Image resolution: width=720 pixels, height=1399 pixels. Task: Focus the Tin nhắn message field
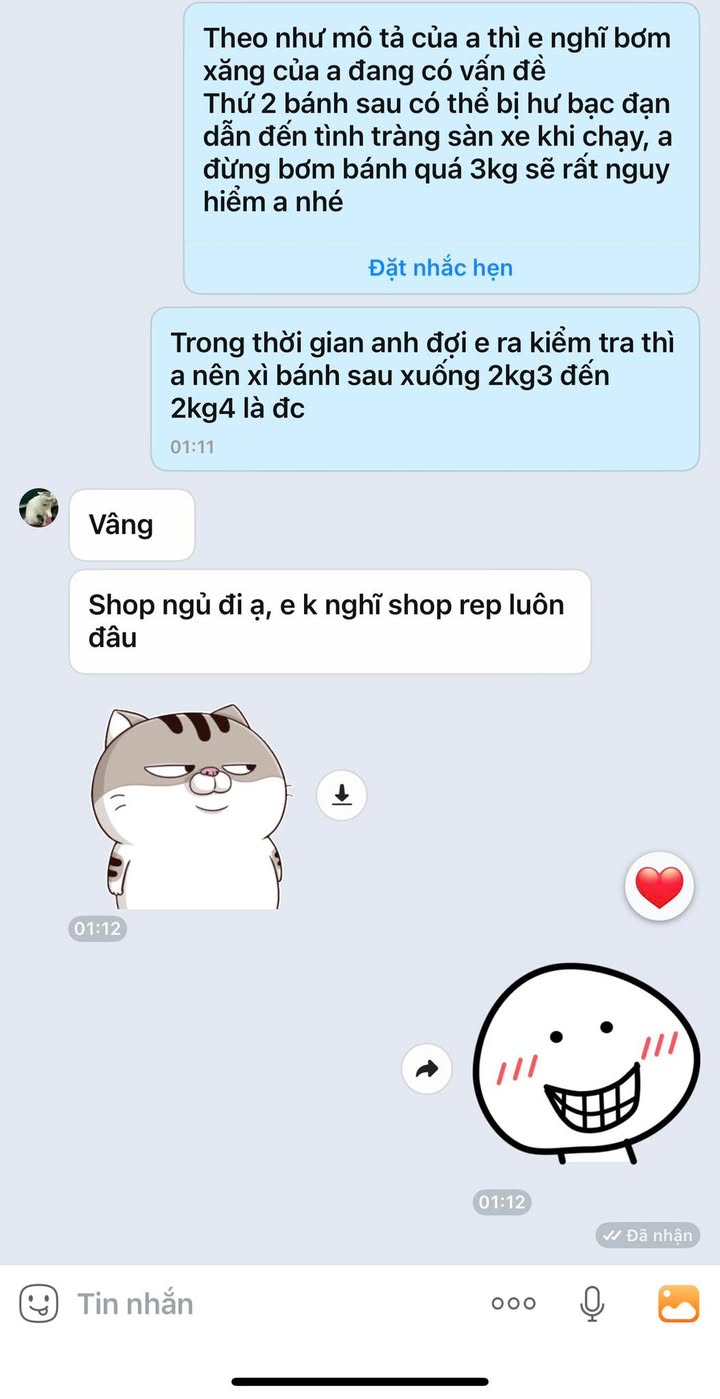tap(270, 1303)
